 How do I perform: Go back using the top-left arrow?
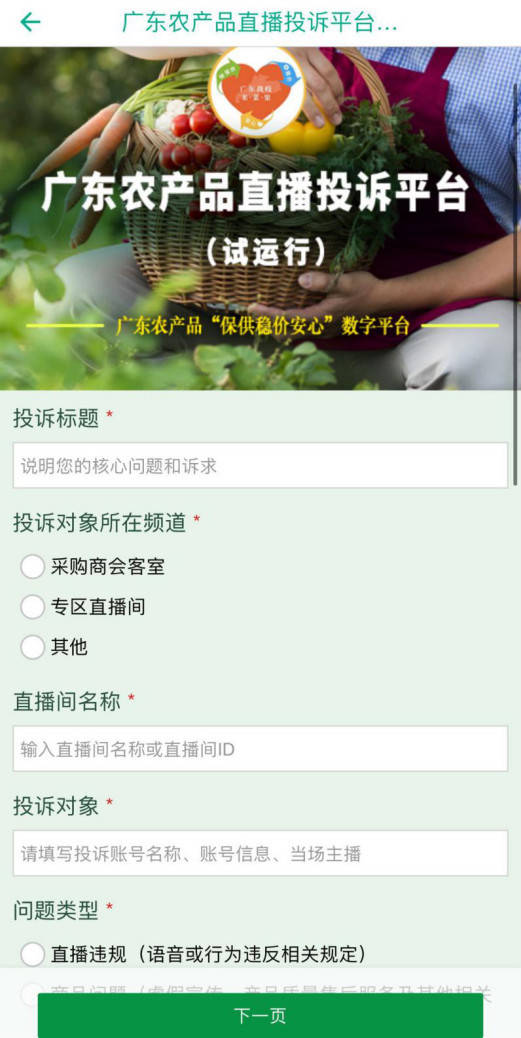[x=30, y=23]
